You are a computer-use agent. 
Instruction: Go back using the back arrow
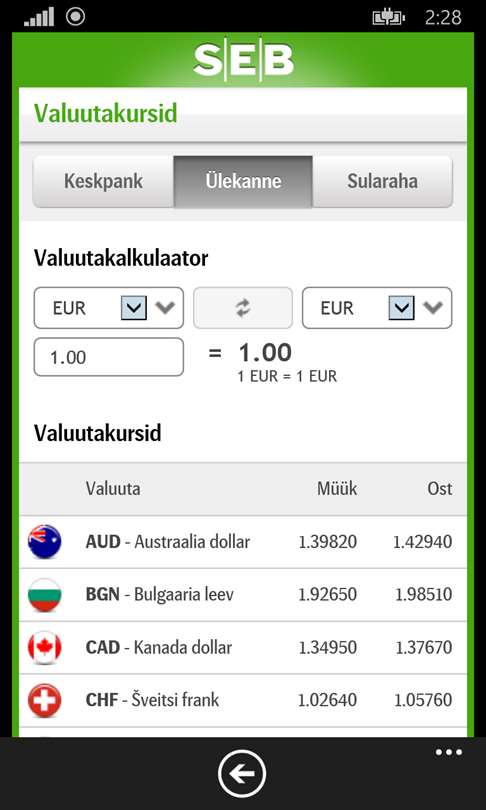click(242, 773)
